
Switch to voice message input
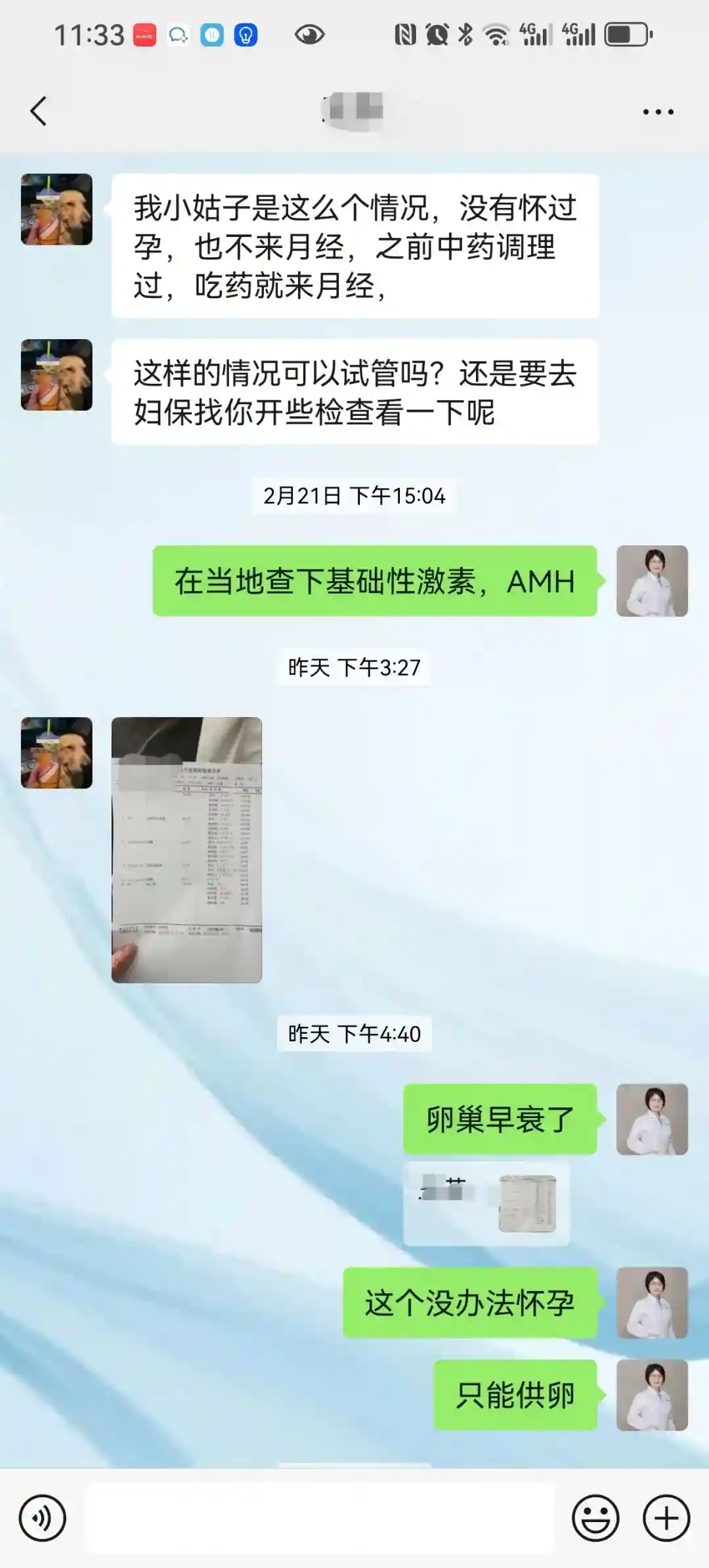(43, 1517)
